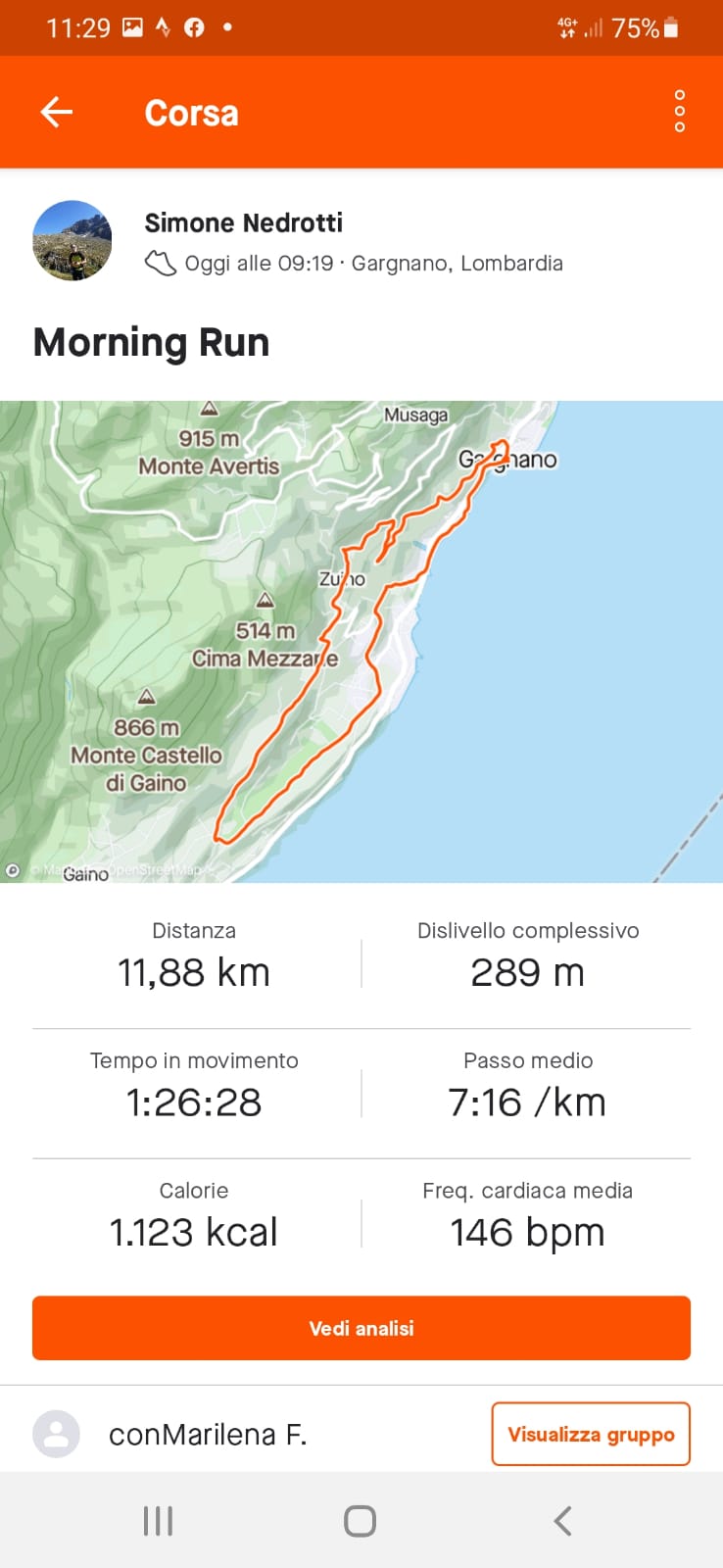Screen dimensions: 723x1568
Task: Tap the Vedi analisi button
Action: click(x=361, y=1328)
